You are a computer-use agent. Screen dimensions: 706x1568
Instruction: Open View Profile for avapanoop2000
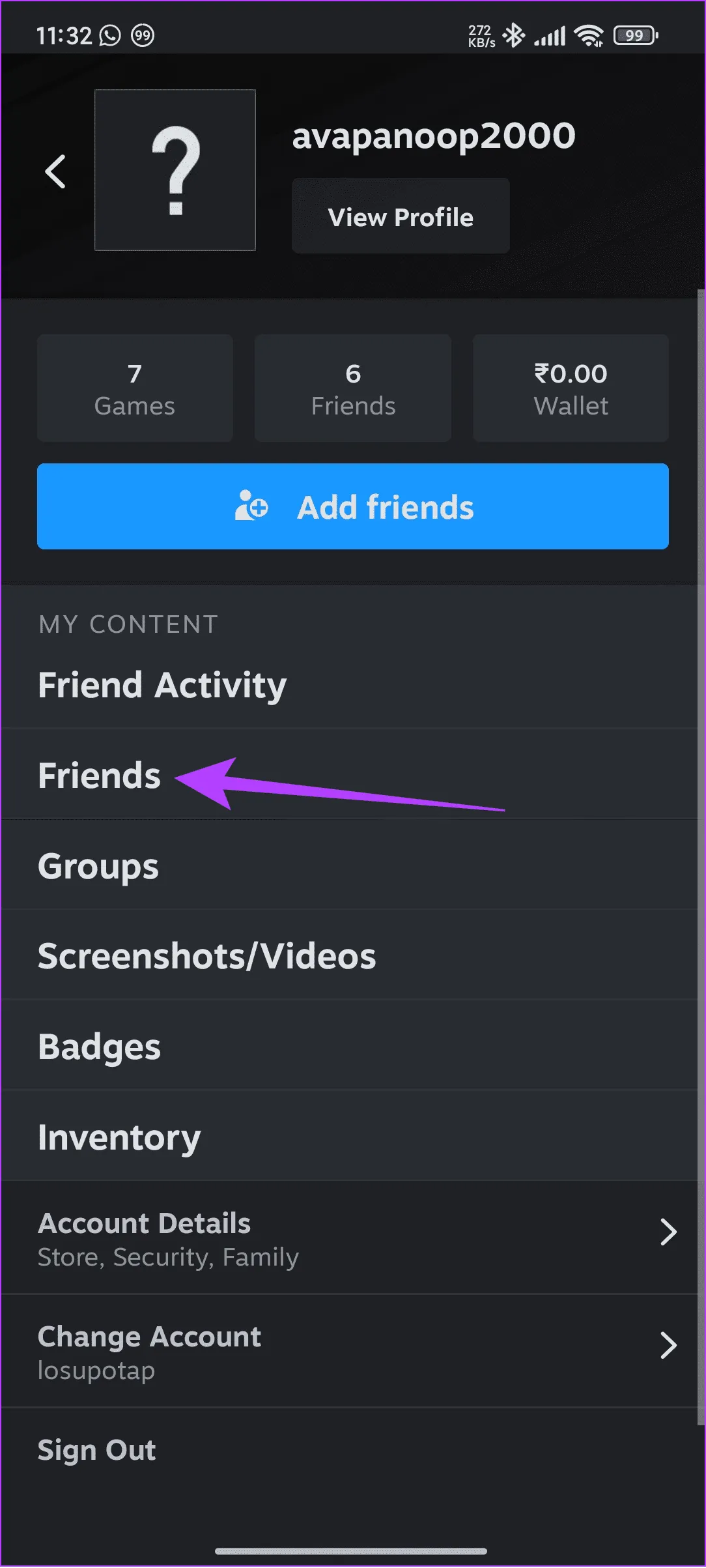point(401,216)
